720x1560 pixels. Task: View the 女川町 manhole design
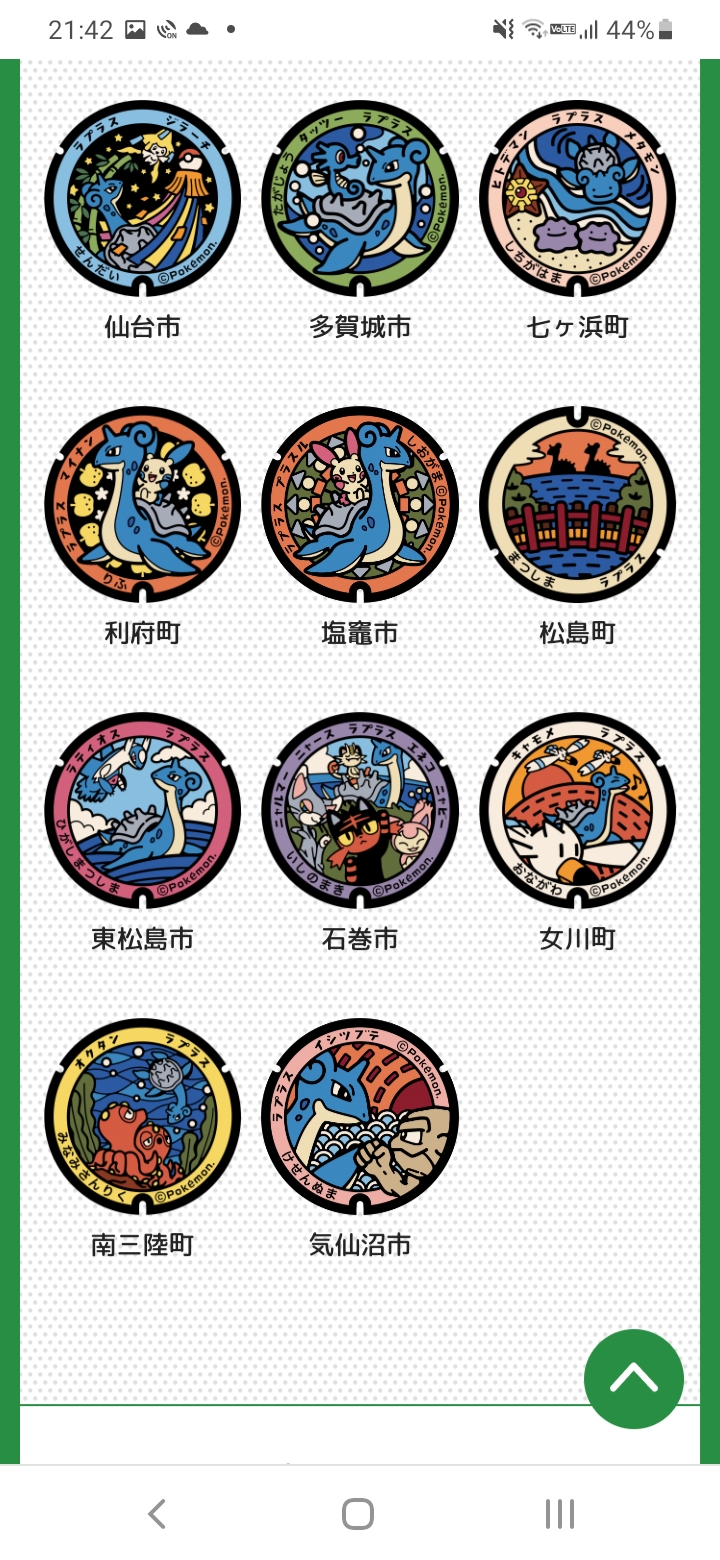click(578, 811)
